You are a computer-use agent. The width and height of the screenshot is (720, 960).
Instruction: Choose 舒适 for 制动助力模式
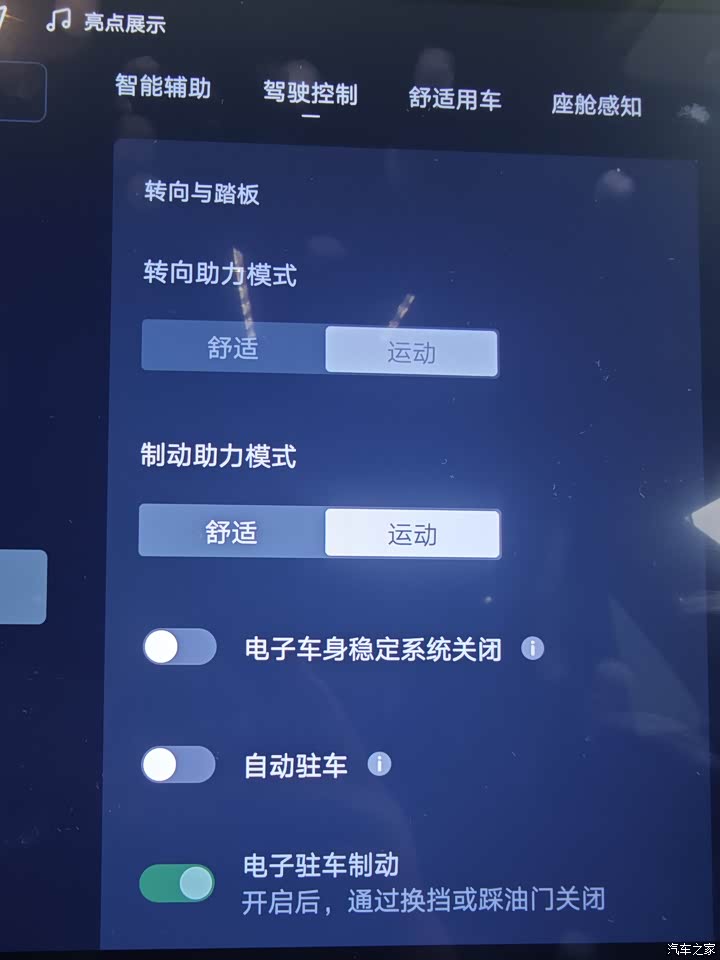[231, 532]
